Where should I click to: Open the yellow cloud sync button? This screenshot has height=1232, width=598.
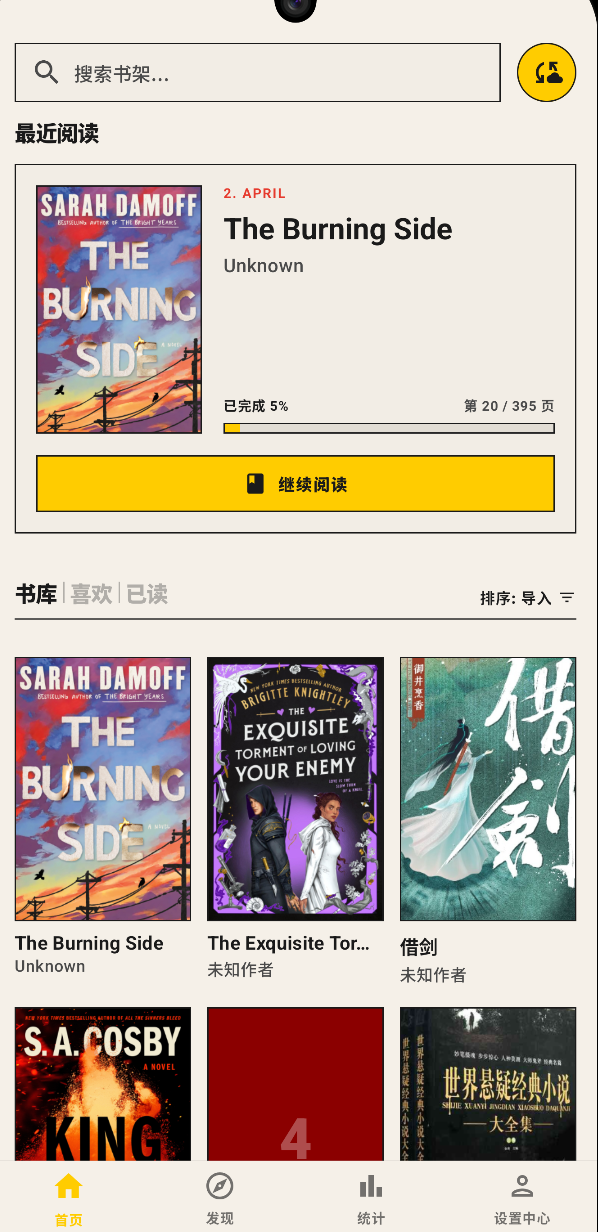[546, 72]
